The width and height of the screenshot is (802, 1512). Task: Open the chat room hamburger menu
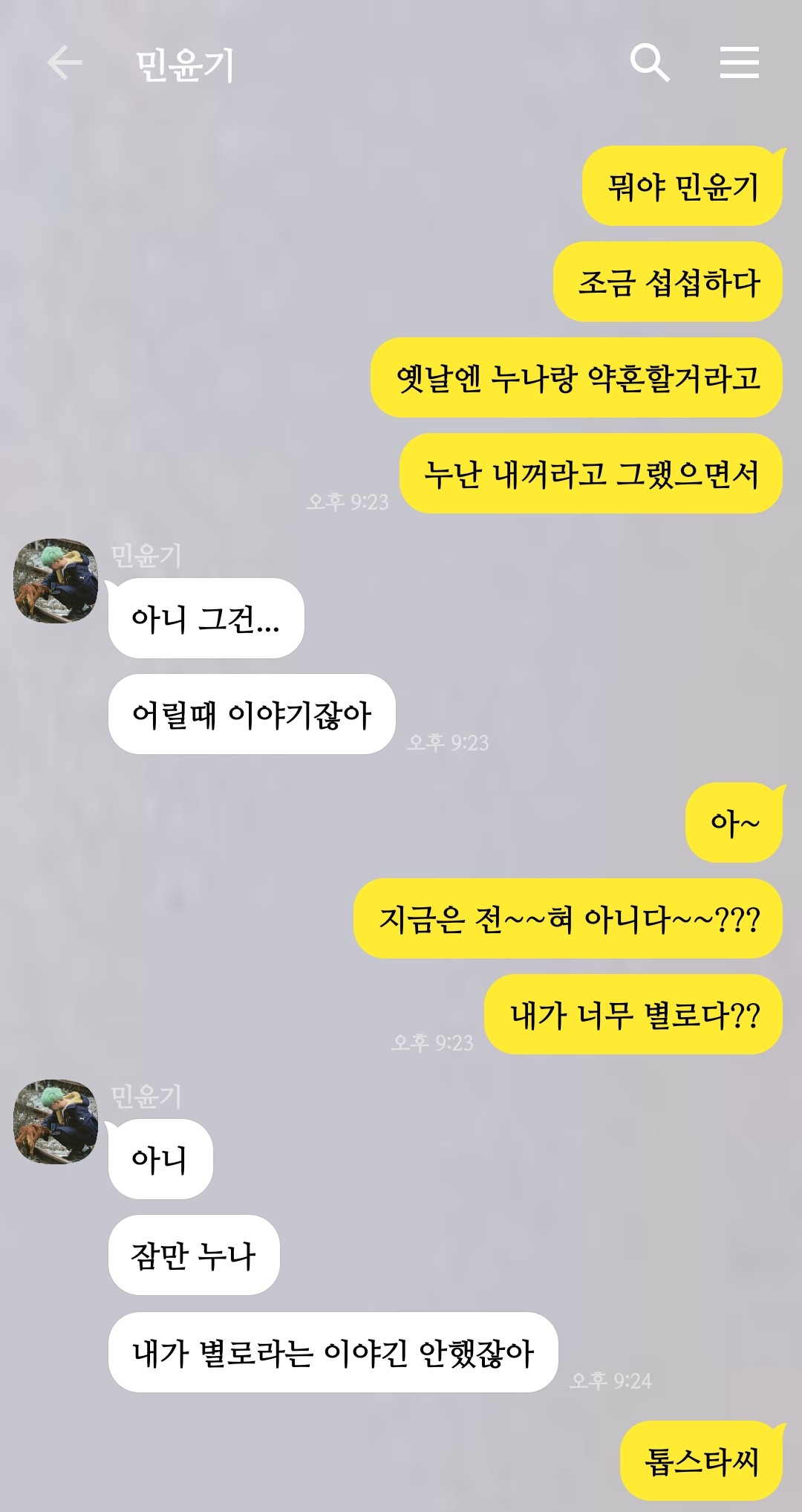(x=740, y=62)
